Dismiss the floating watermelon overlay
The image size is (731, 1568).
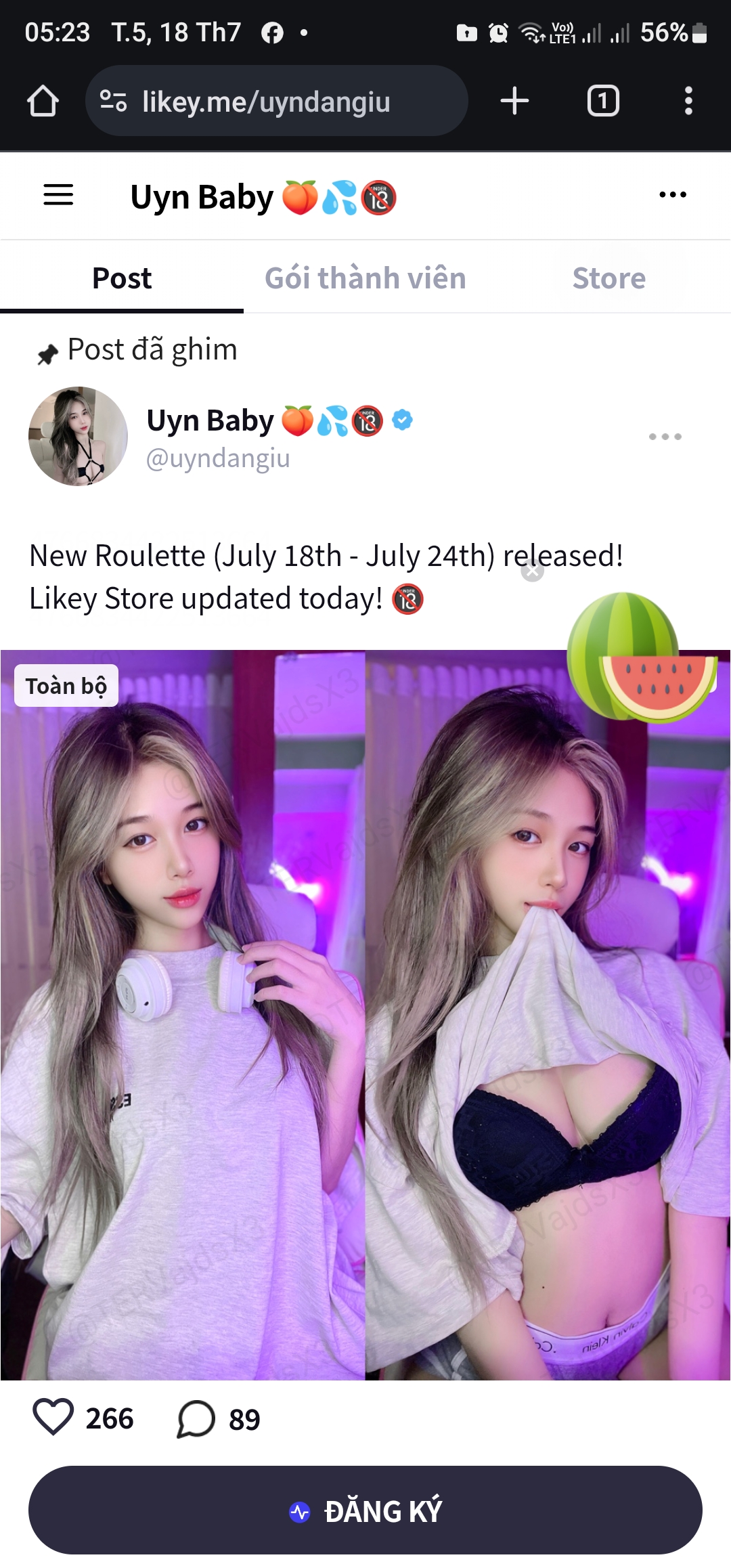(533, 571)
